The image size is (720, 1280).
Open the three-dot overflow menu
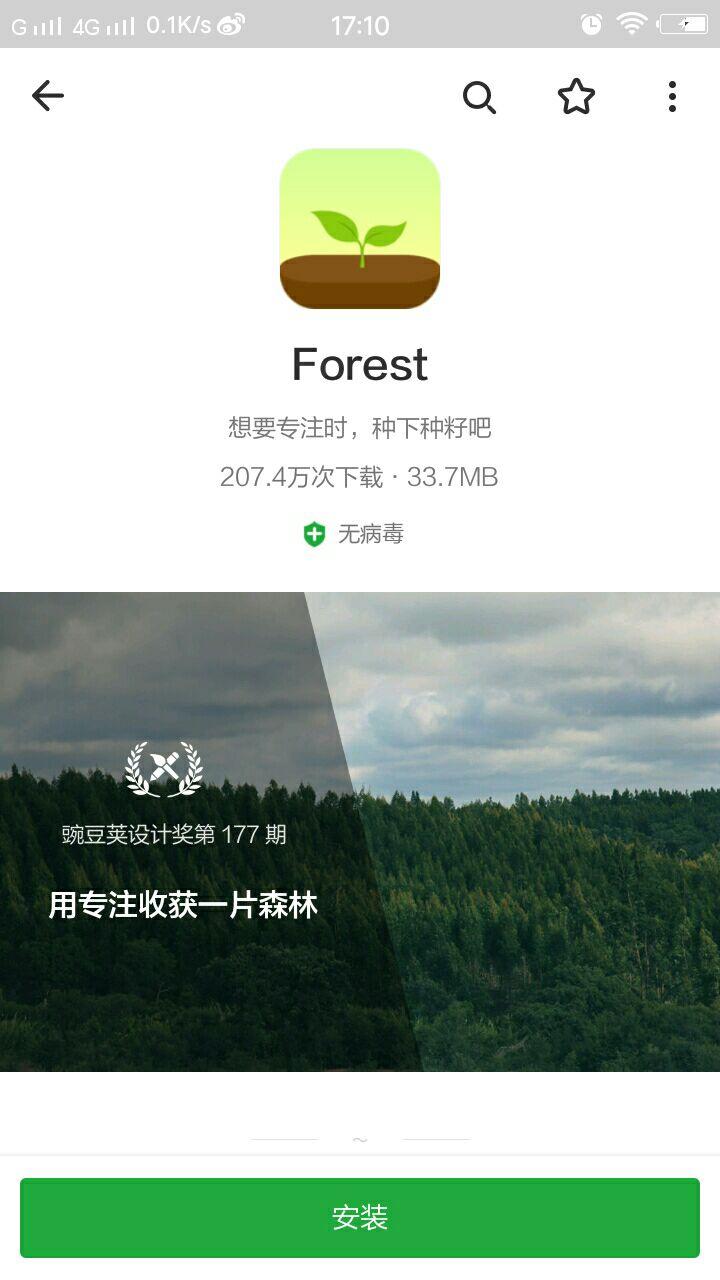(x=671, y=96)
